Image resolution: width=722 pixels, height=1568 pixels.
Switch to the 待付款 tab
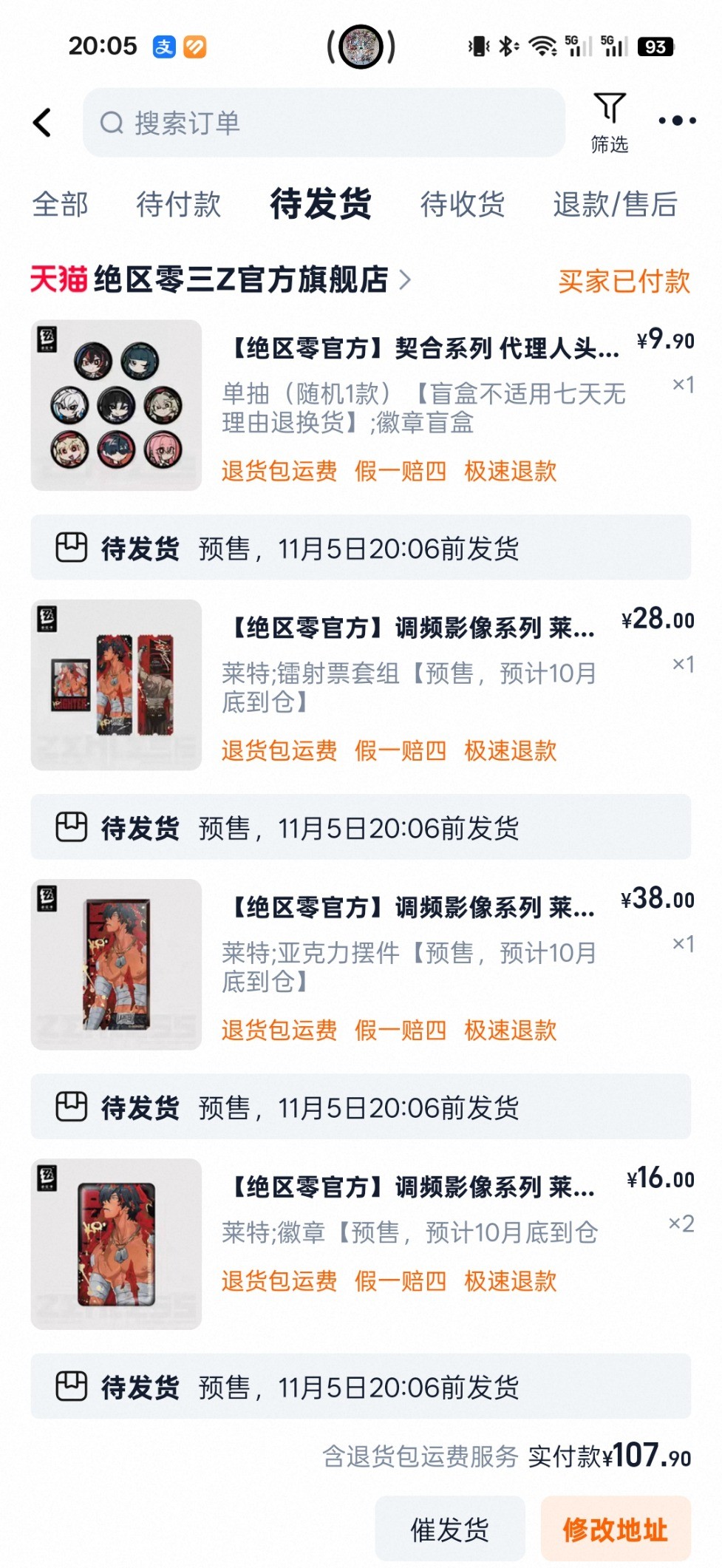pos(179,205)
